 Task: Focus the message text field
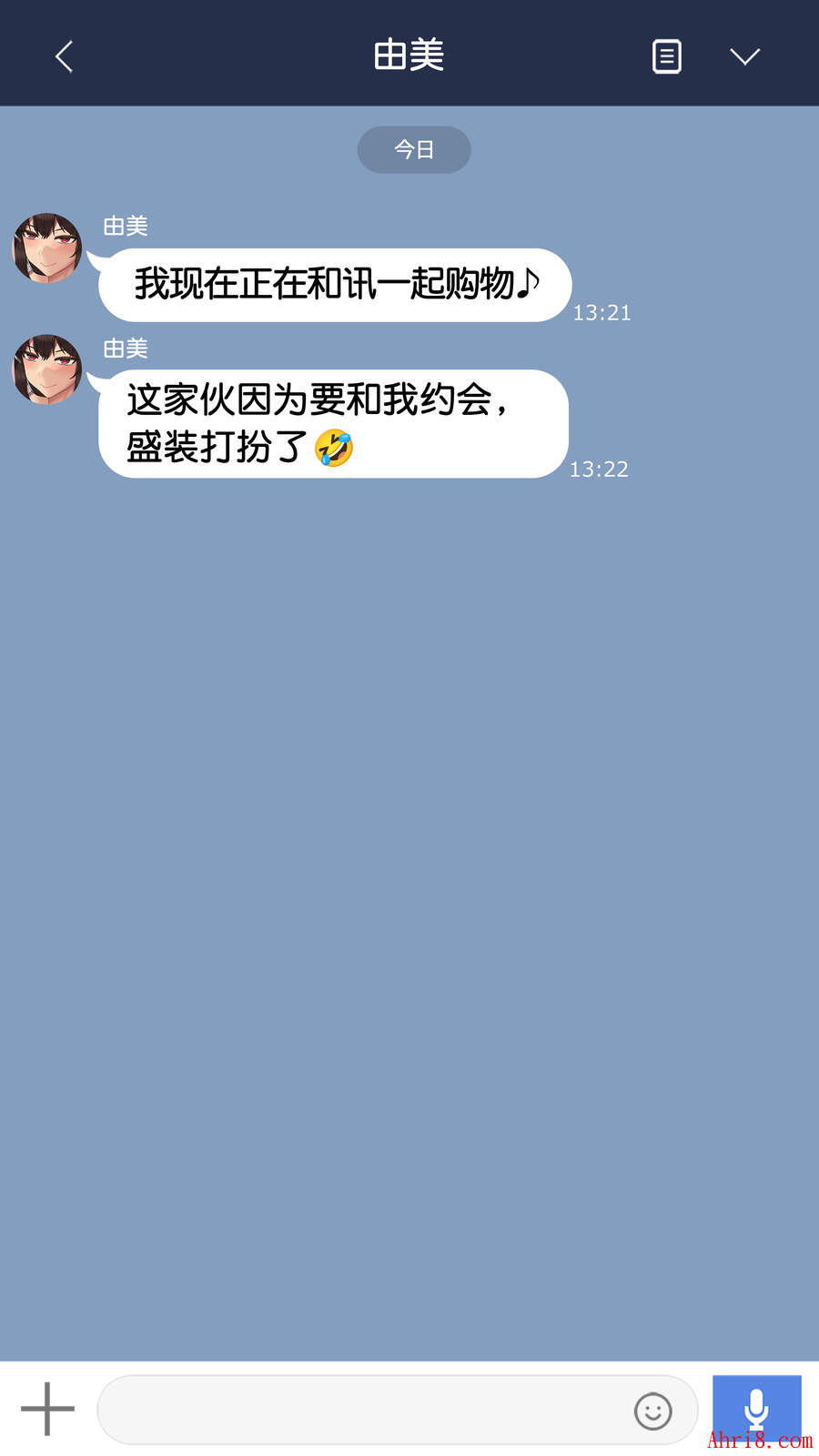364,1410
